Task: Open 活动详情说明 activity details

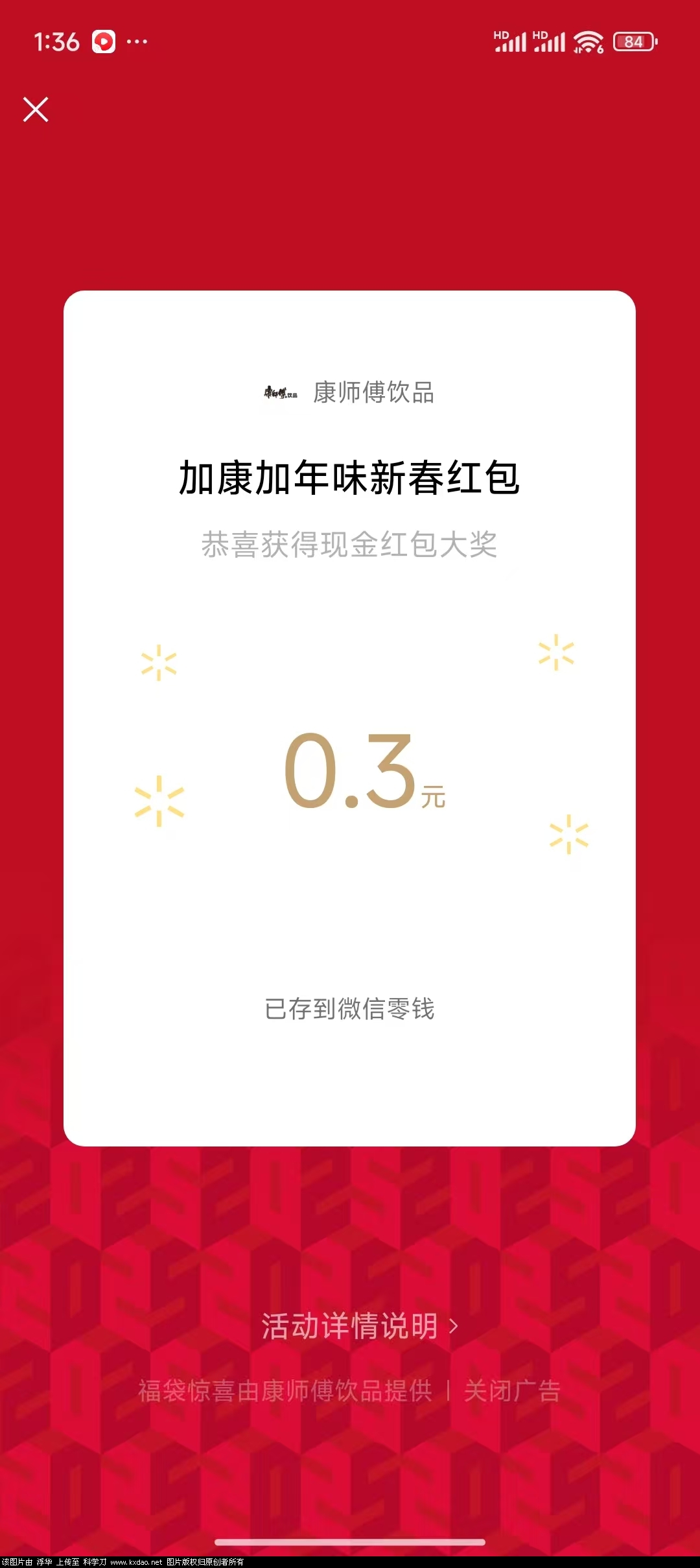Action: tap(358, 1325)
